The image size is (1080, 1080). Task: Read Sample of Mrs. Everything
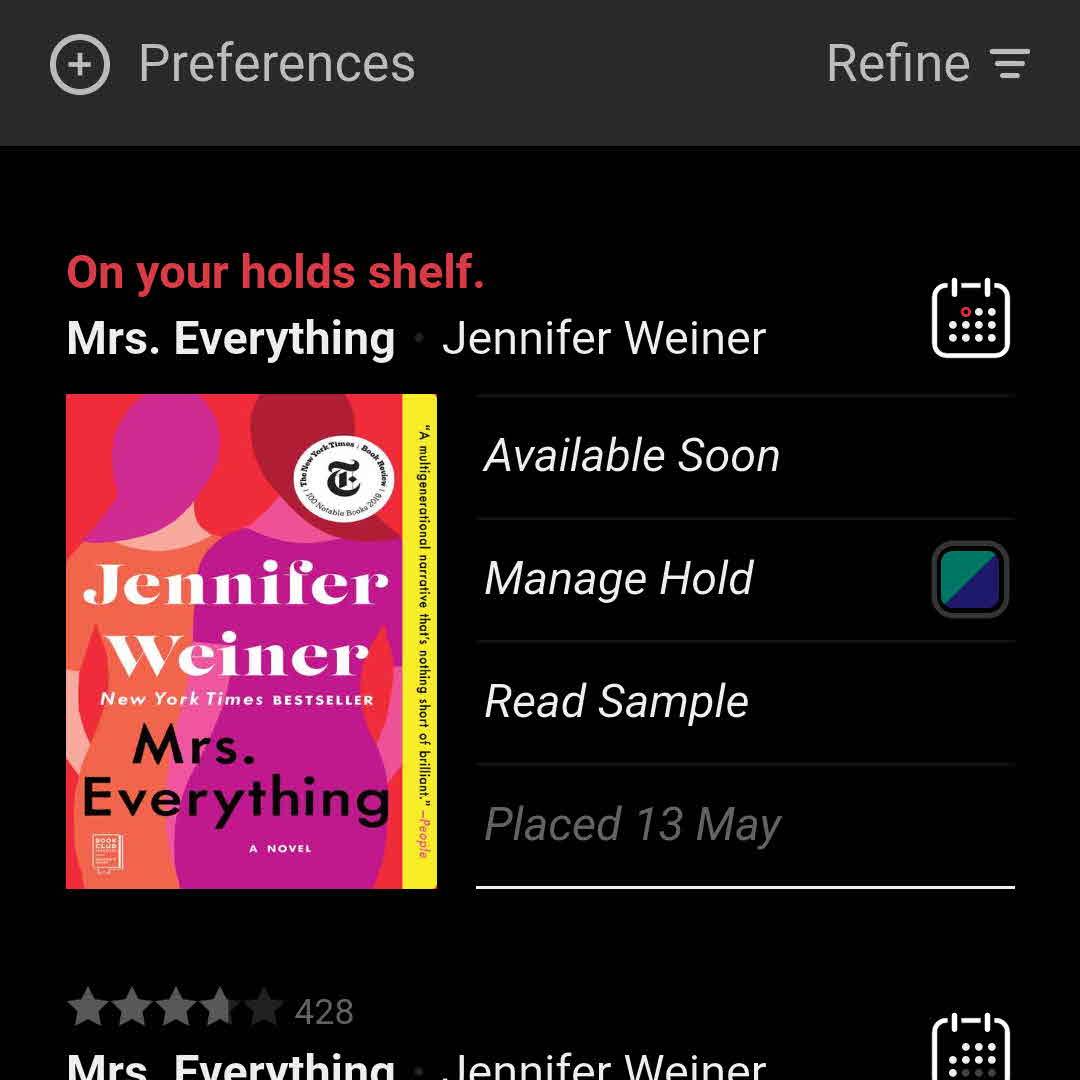point(616,702)
